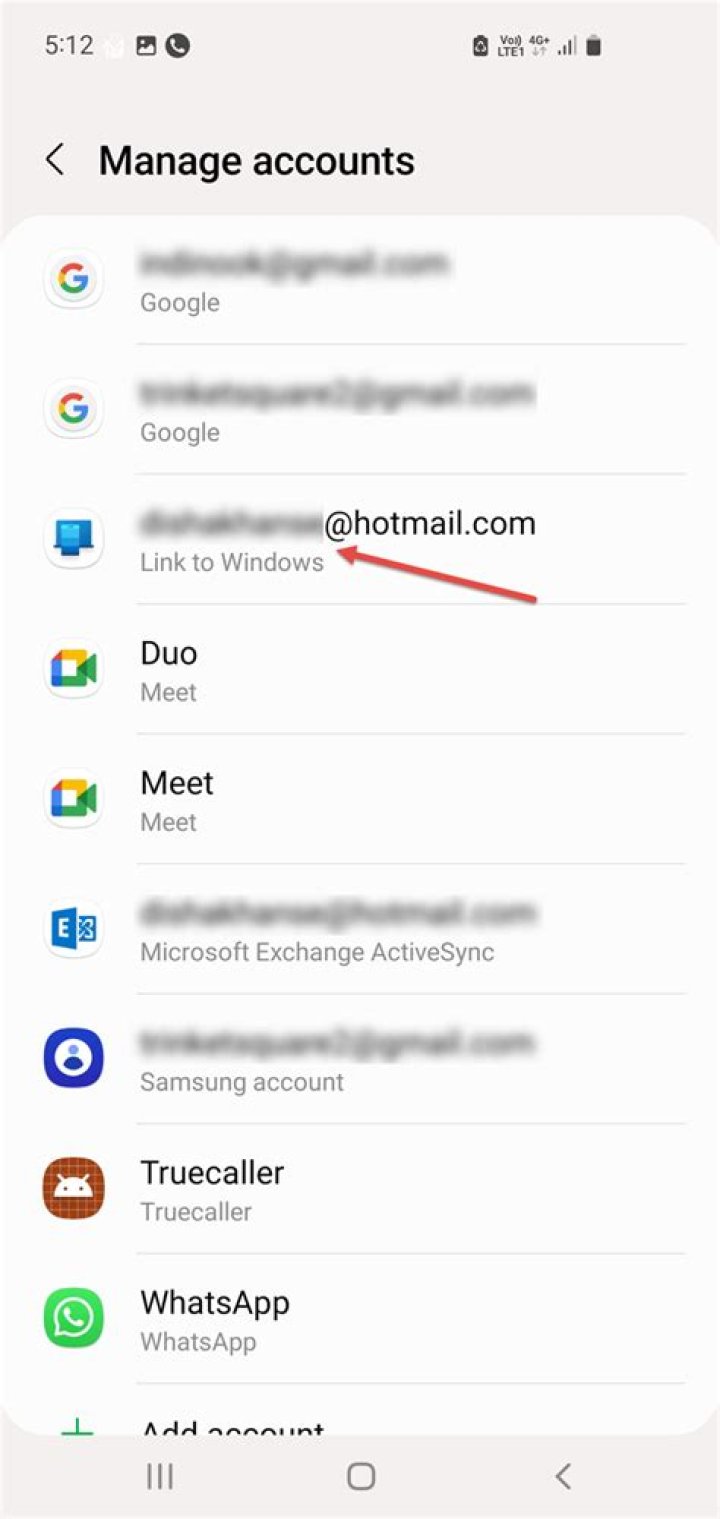
Task: Open the Microsoft Exchange ActiveSync account
Action: 360,930
